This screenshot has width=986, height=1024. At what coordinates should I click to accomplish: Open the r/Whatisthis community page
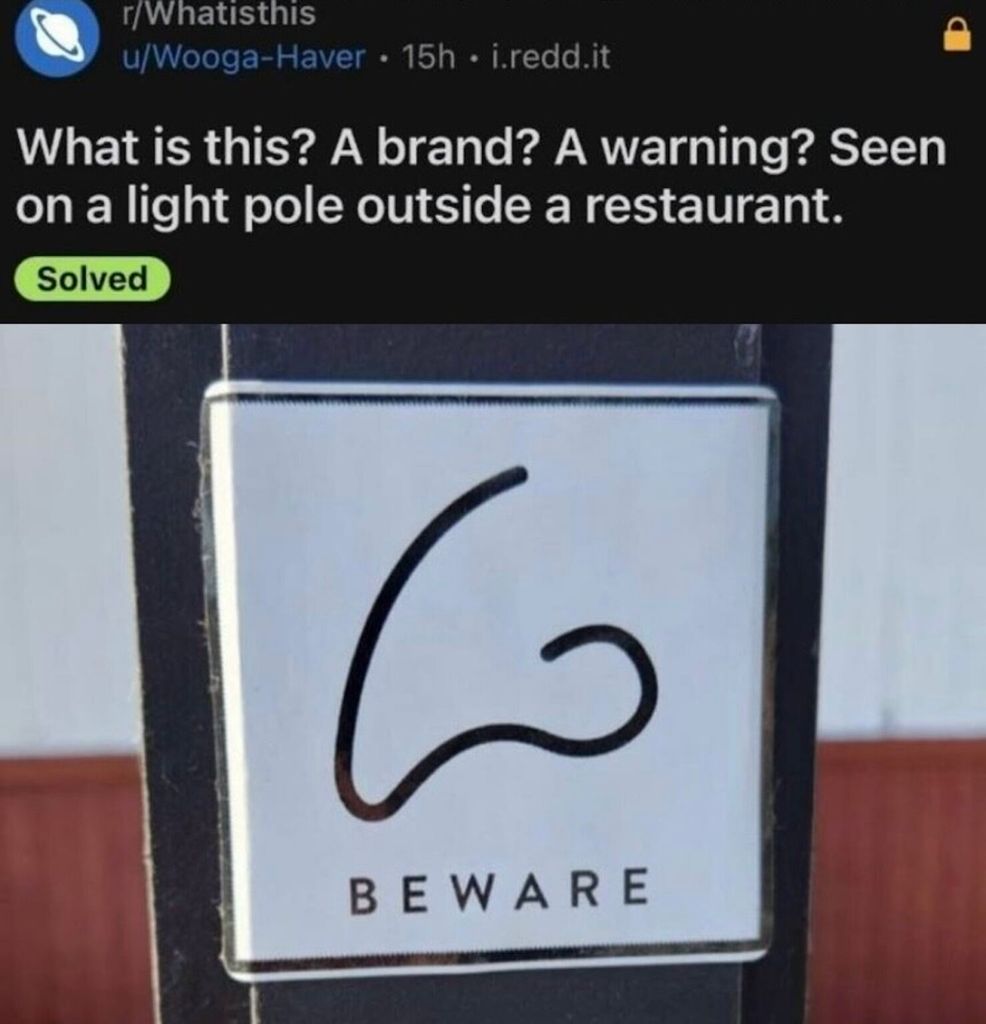click(x=216, y=14)
